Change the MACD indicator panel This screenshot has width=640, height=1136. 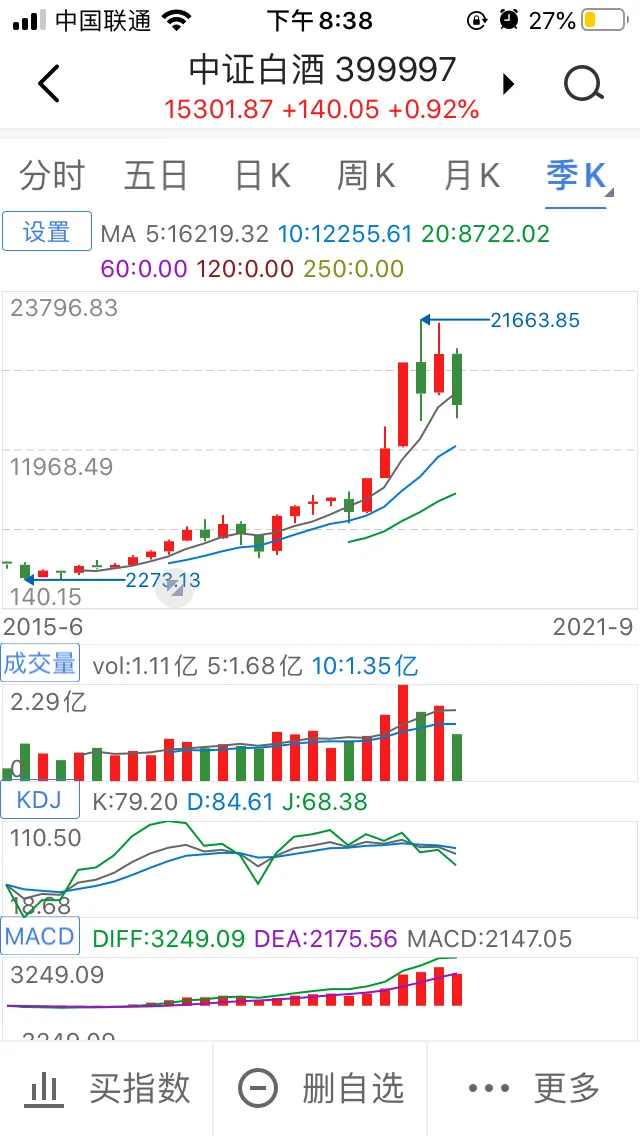[40, 937]
